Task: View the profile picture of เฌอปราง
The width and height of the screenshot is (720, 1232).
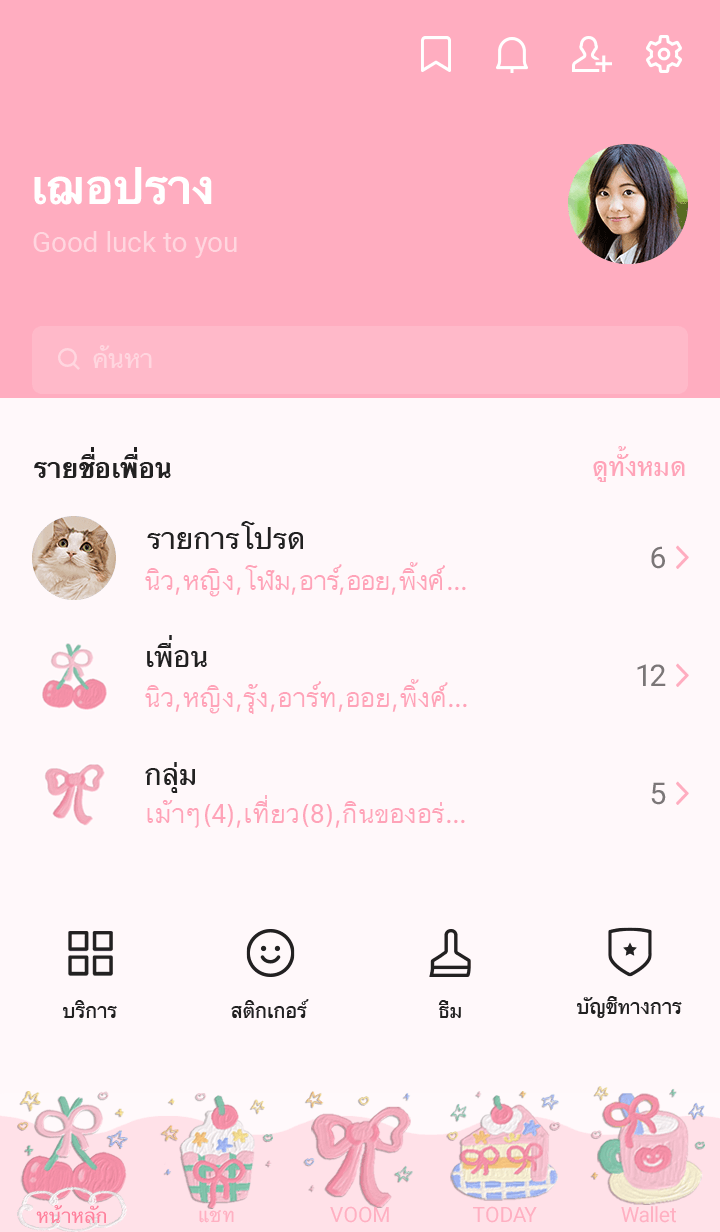Action: coord(628,204)
